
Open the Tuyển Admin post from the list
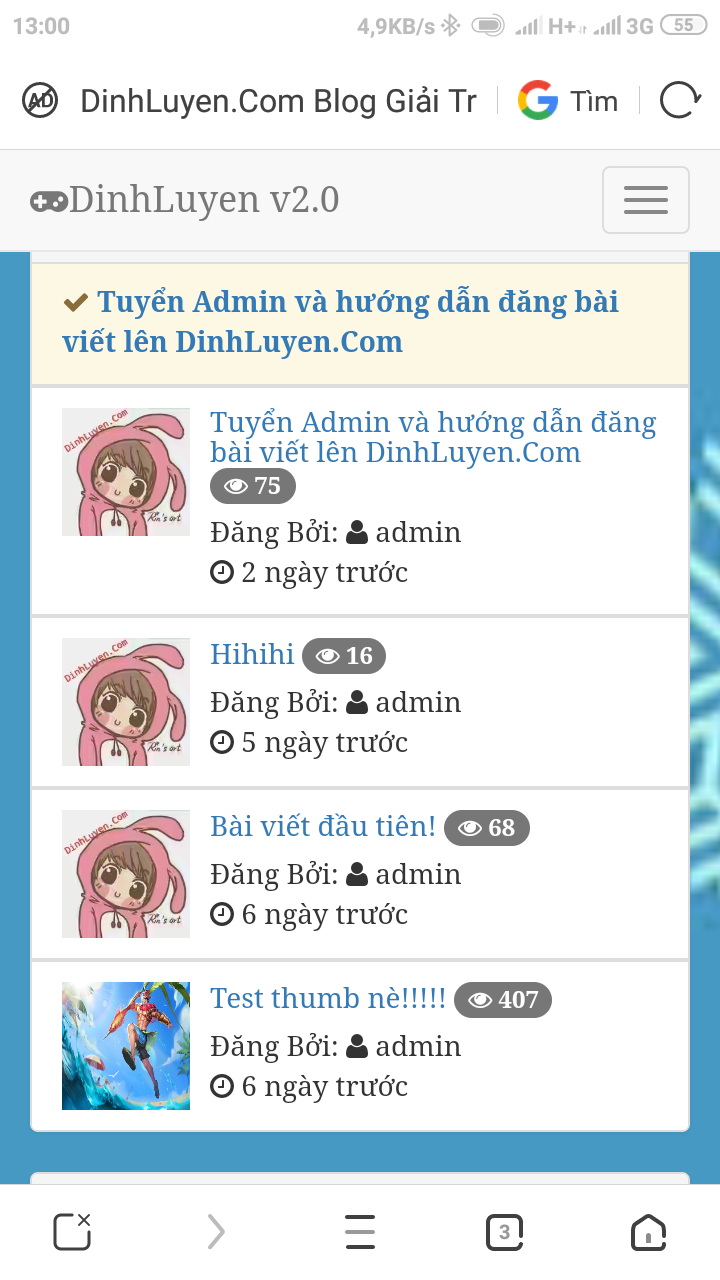[432, 437]
